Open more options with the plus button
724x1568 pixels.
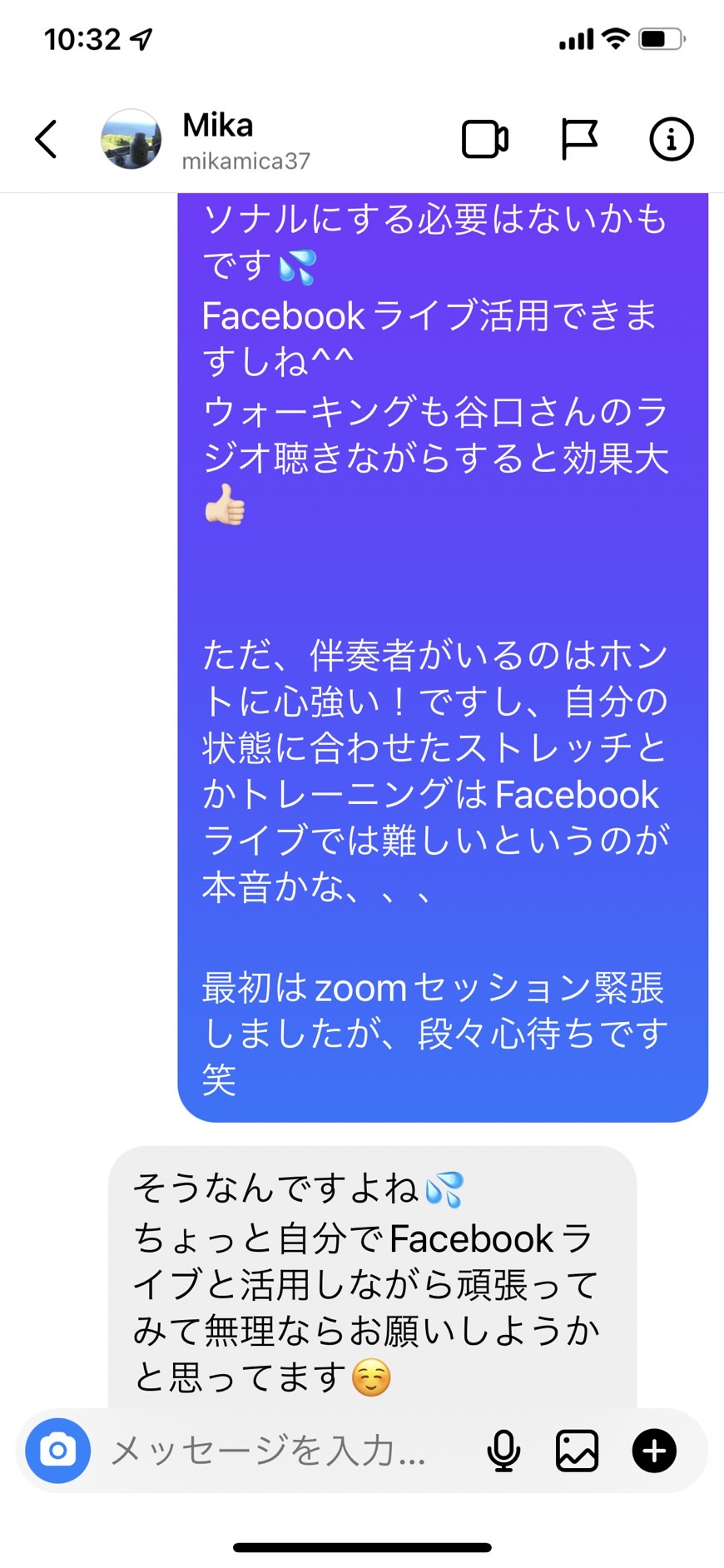(654, 1451)
